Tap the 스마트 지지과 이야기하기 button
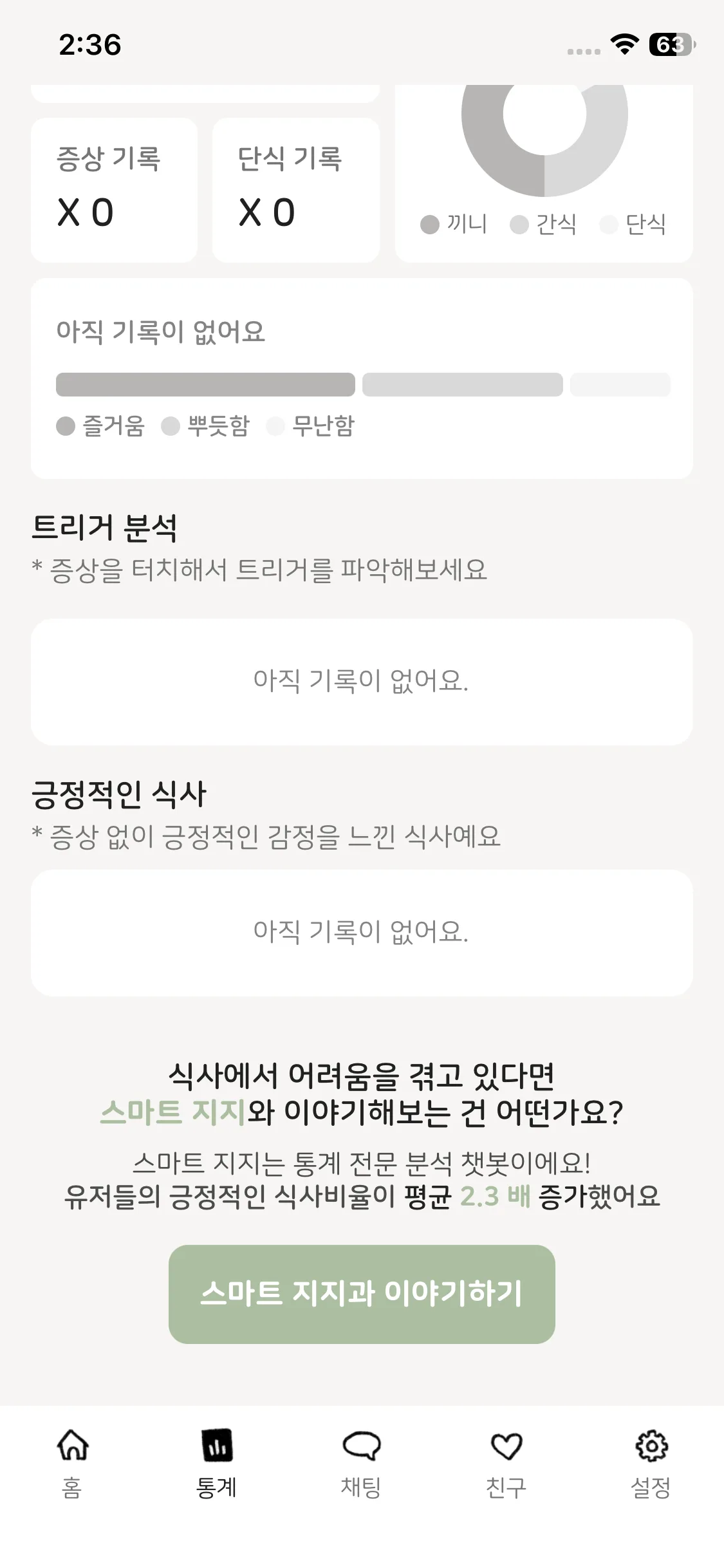The width and height of the screenshot is (724, 1568). (x=362, y=1294)
